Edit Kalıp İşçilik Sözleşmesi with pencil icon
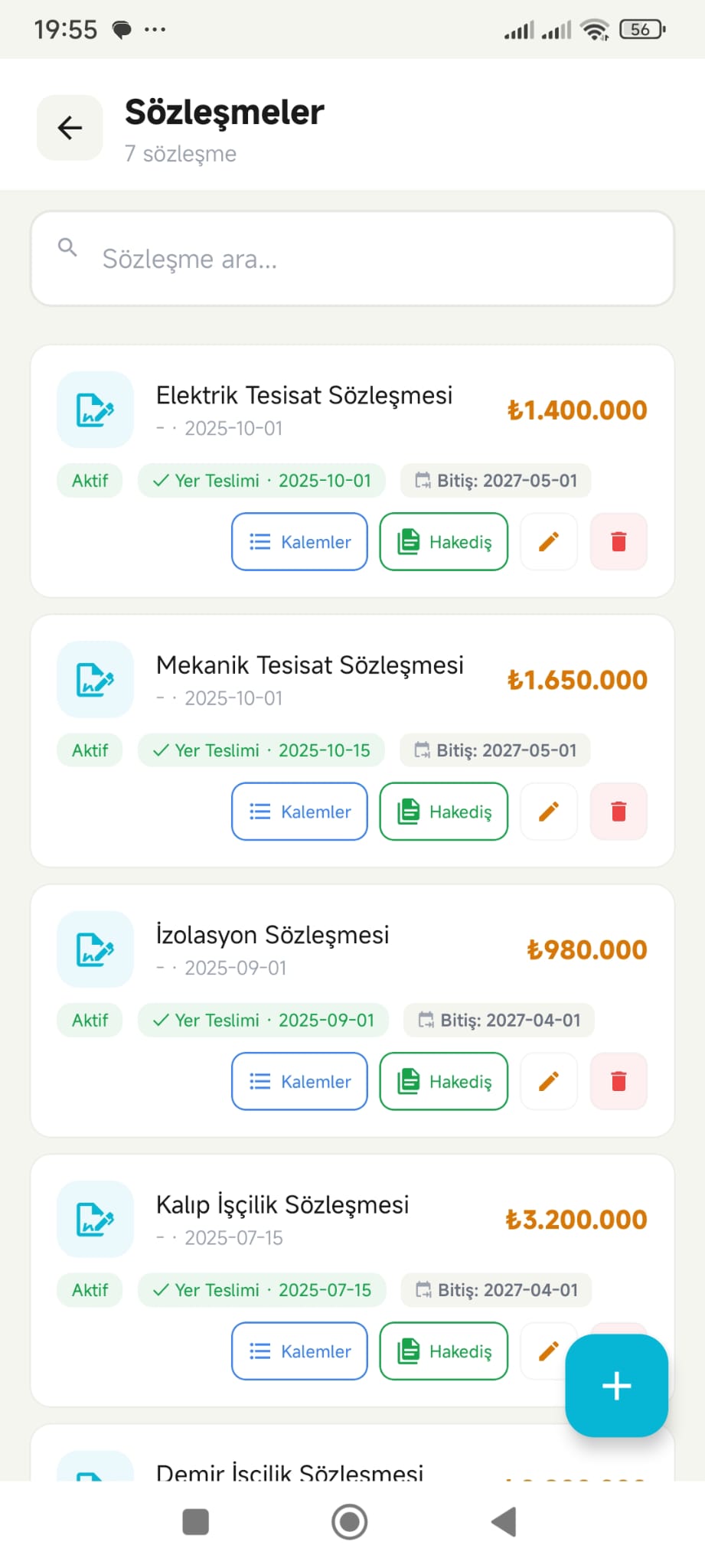705x1568 pixels. tap(548, 1351)
